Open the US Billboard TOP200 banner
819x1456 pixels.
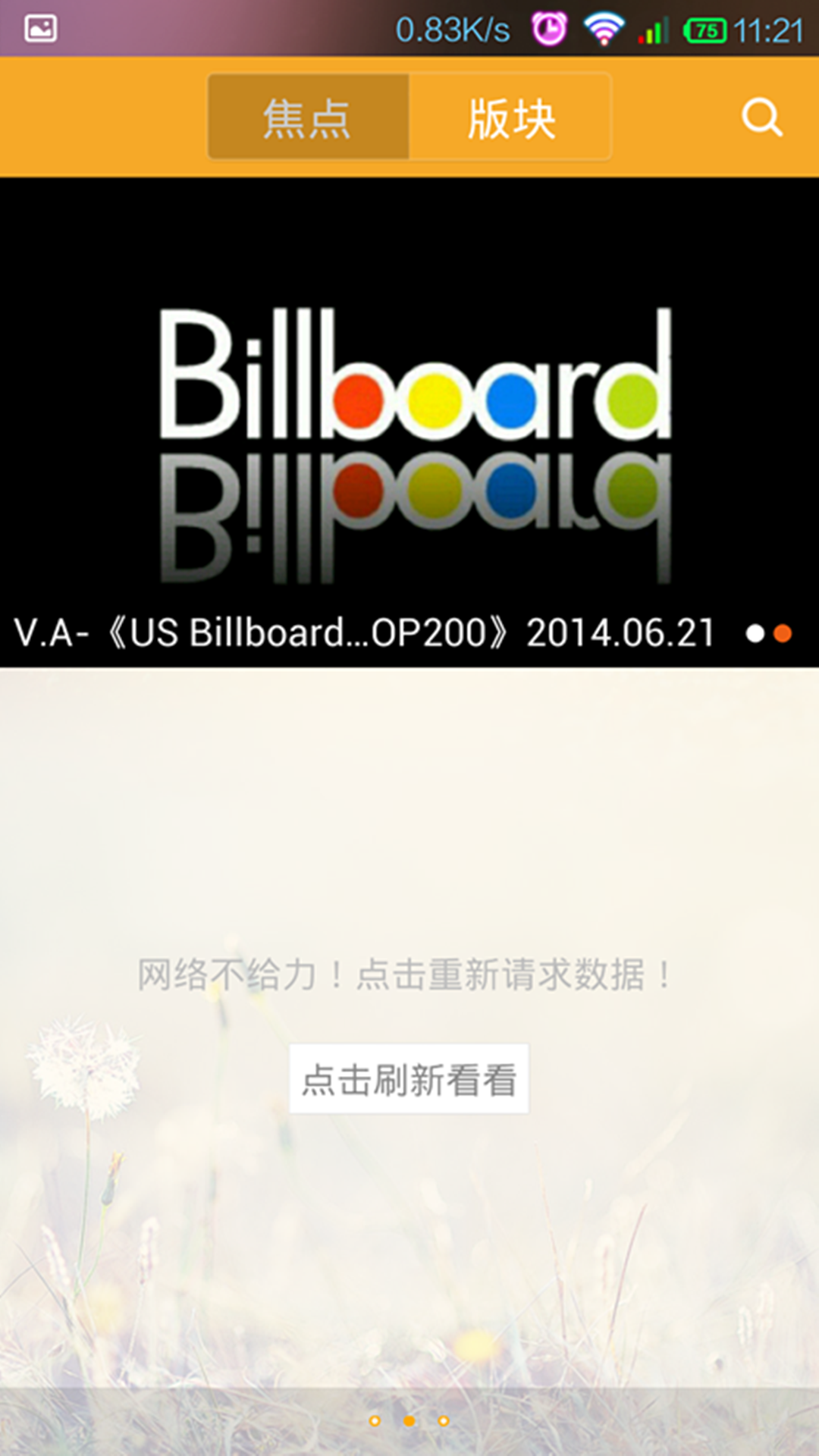pos(409,425)
